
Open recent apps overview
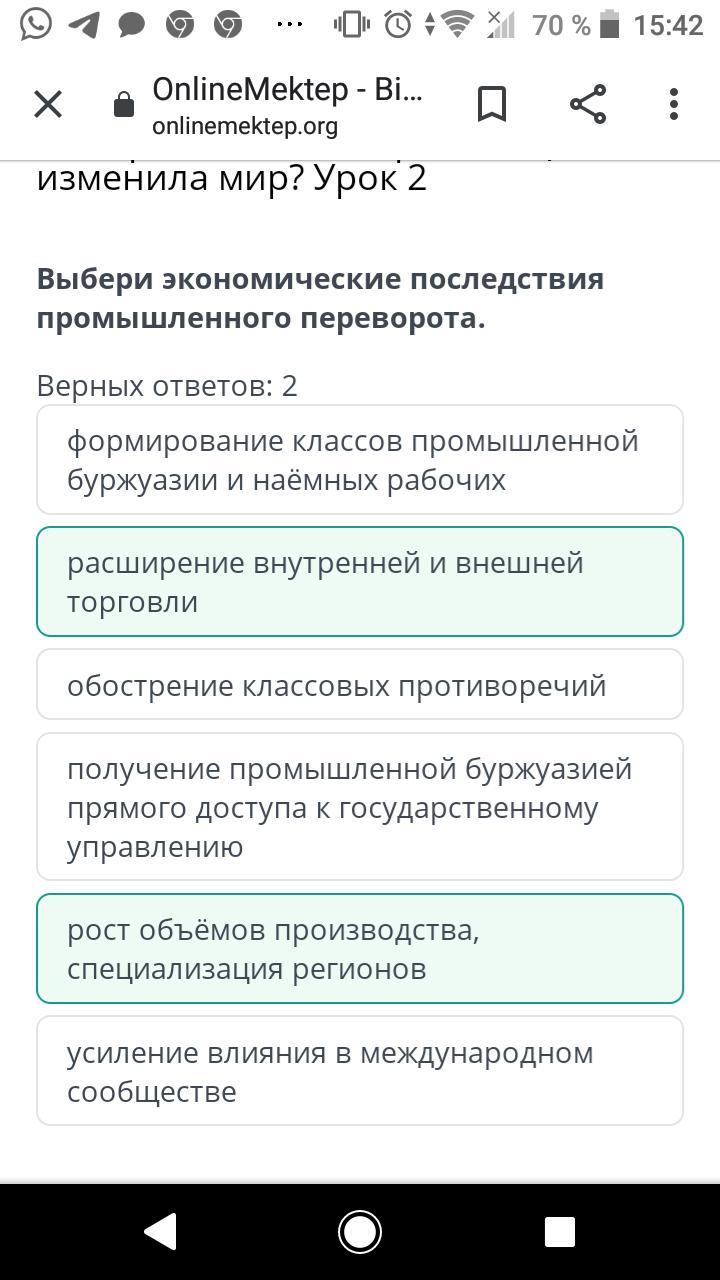coord(559,1232)
